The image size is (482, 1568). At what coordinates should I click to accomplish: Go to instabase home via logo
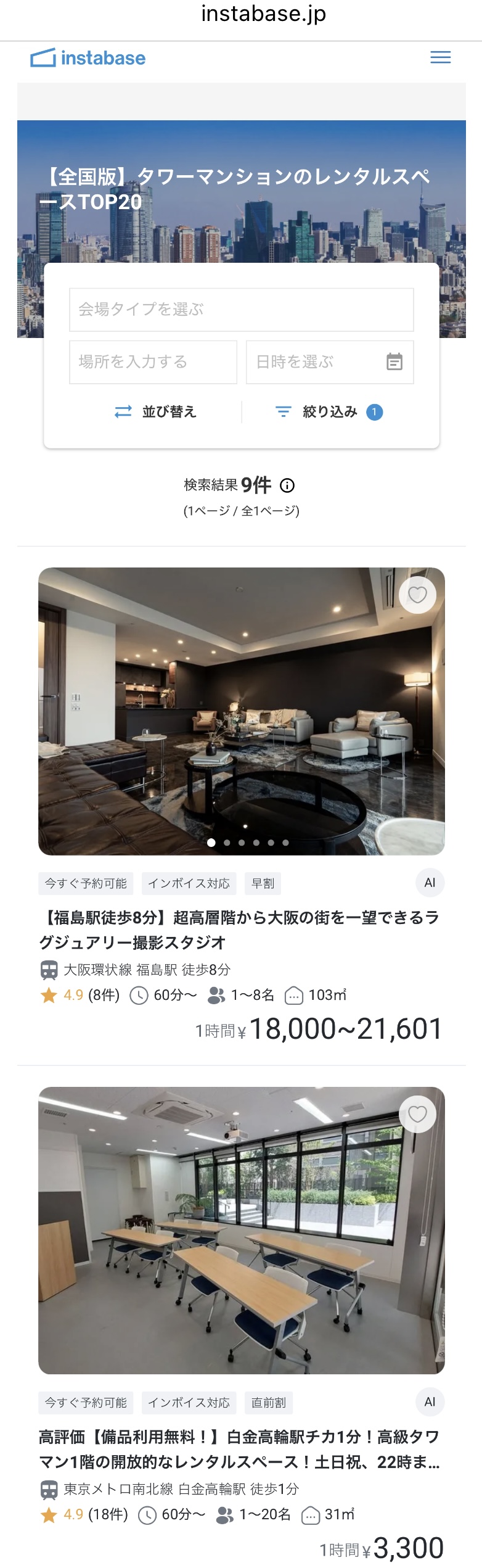coord(88,58)
